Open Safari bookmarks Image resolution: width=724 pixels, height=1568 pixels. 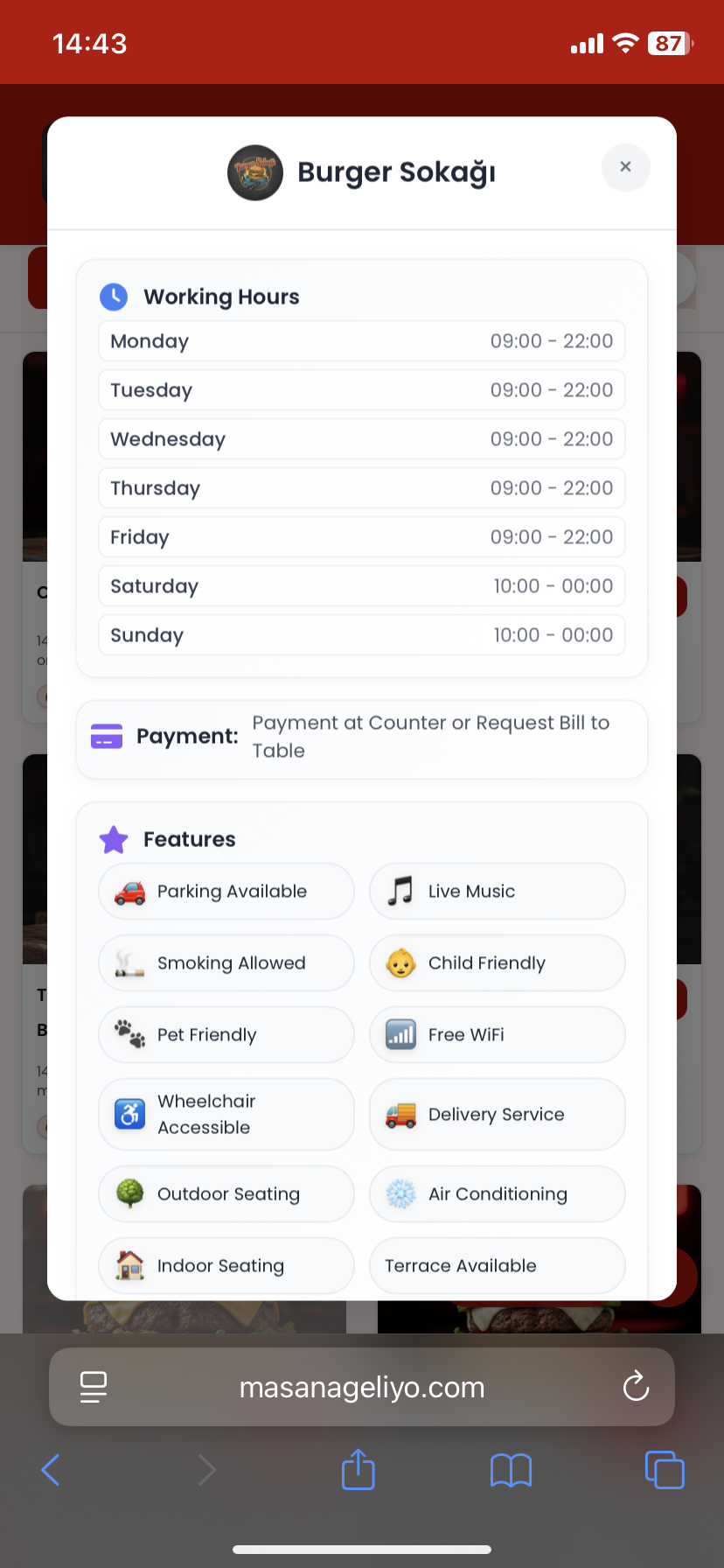click(x=512, y=1470)
